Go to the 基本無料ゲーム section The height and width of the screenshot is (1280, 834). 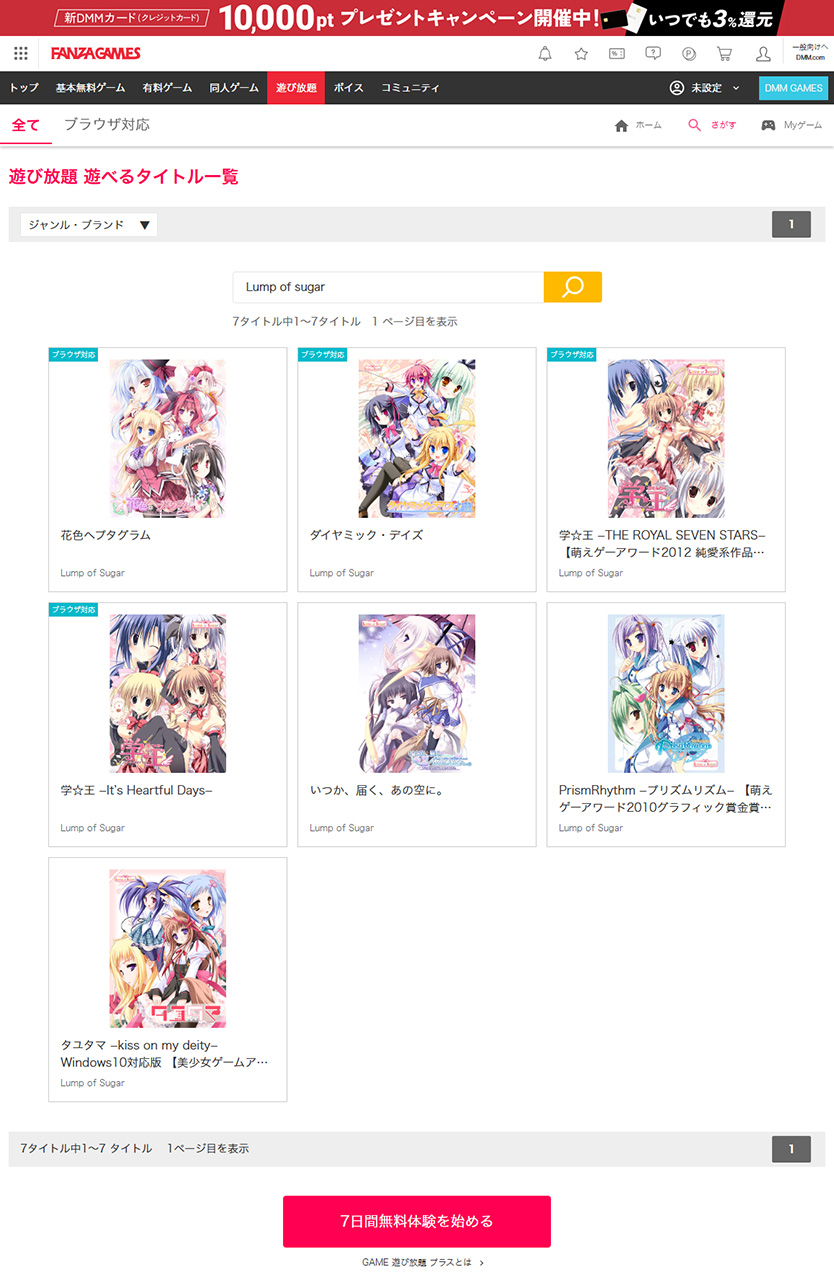click(90, 88)
